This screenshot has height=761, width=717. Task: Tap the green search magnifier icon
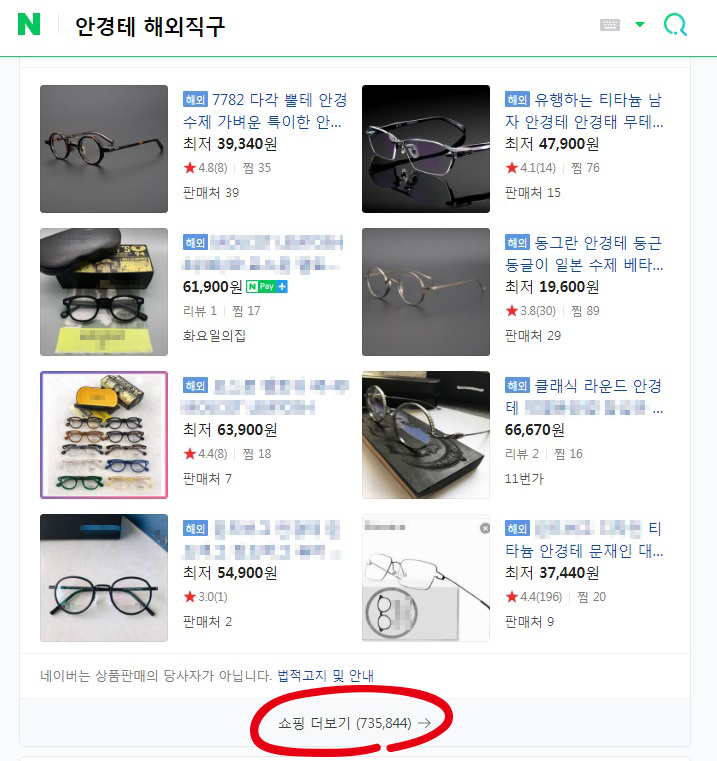(x=676, y=25)
